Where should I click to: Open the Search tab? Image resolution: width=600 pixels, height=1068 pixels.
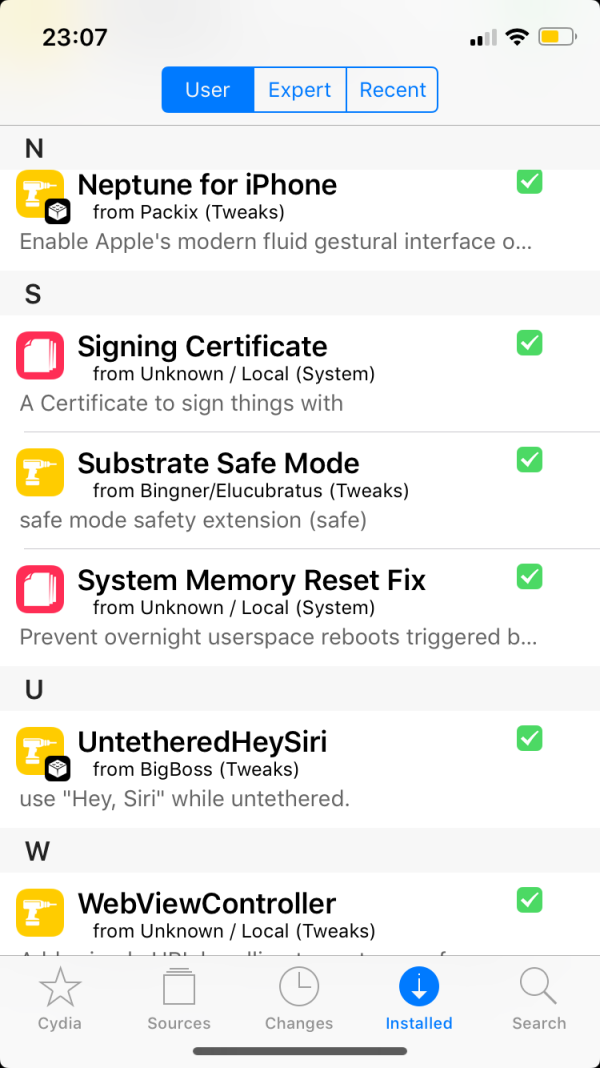coord(538,1000)
